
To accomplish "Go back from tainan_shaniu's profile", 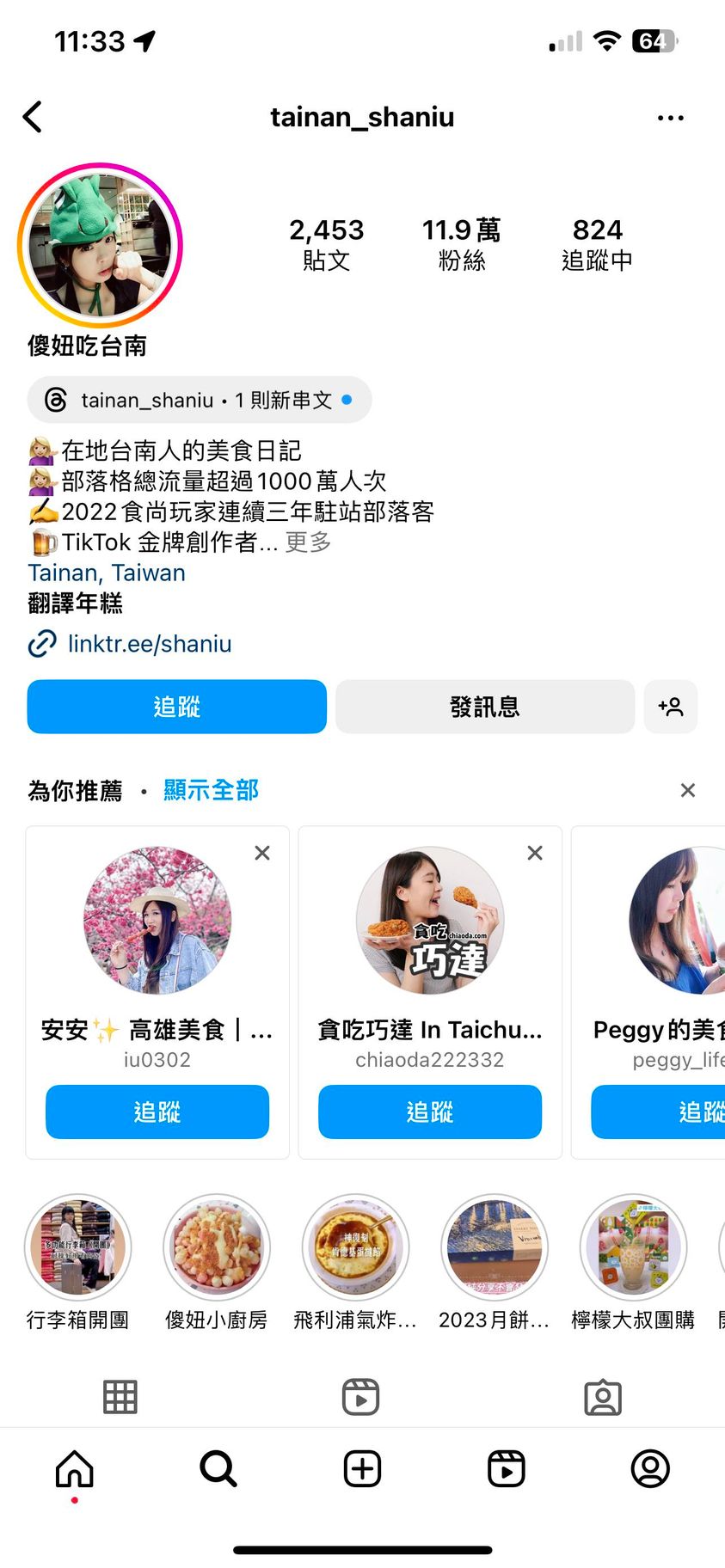I will [x=33, y=117].
